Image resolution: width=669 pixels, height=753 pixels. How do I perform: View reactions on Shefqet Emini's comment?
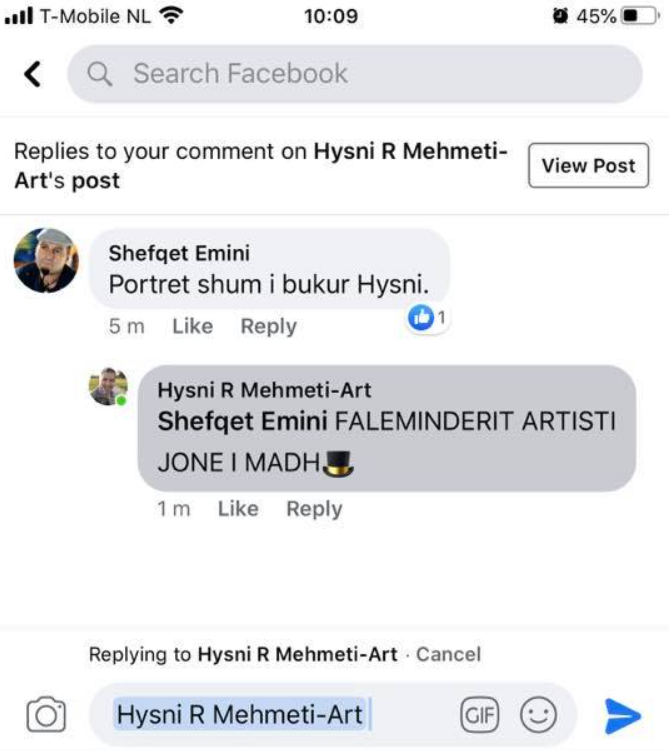click(427, 319)
